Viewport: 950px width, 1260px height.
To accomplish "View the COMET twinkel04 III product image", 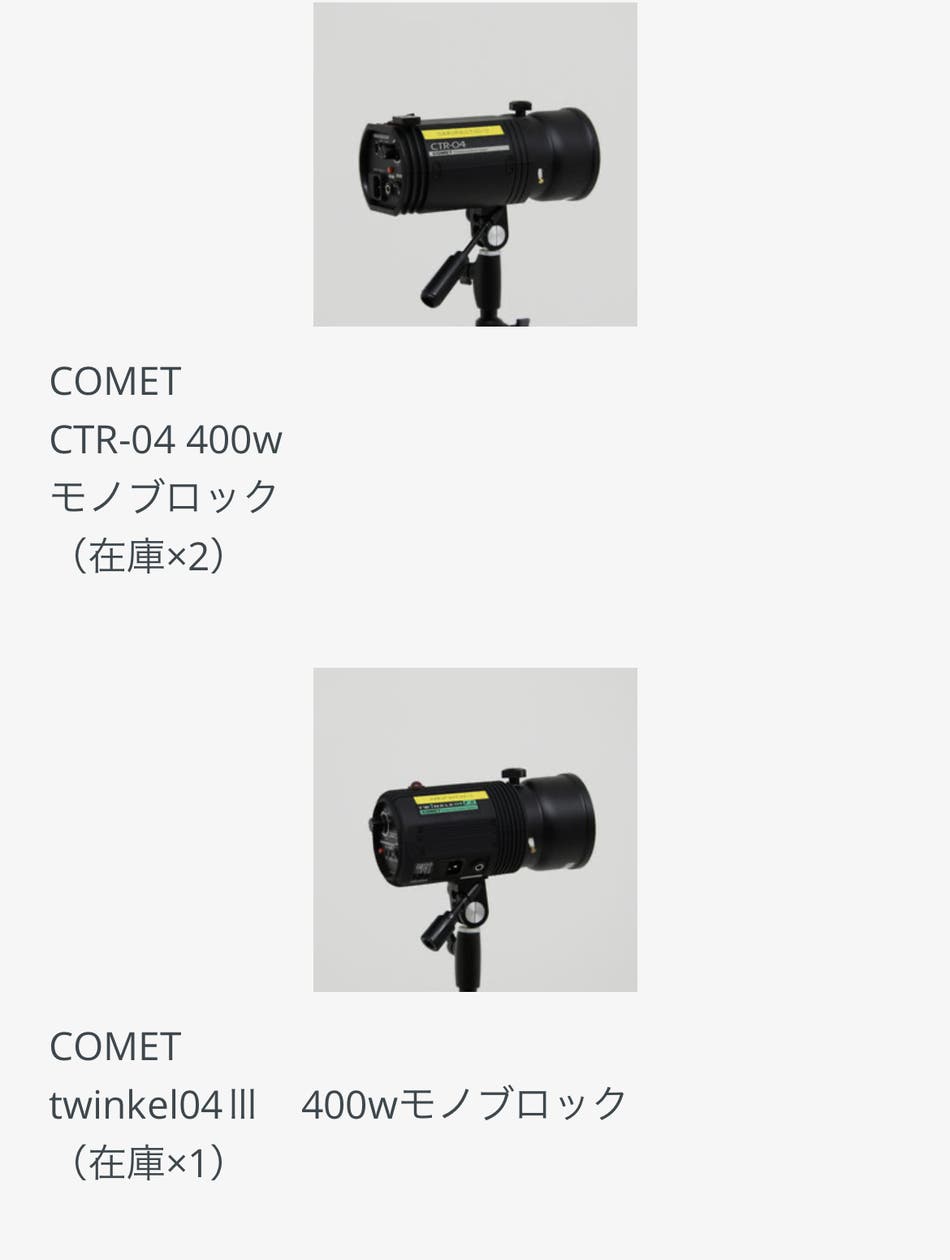I will [x=475, y=829].
